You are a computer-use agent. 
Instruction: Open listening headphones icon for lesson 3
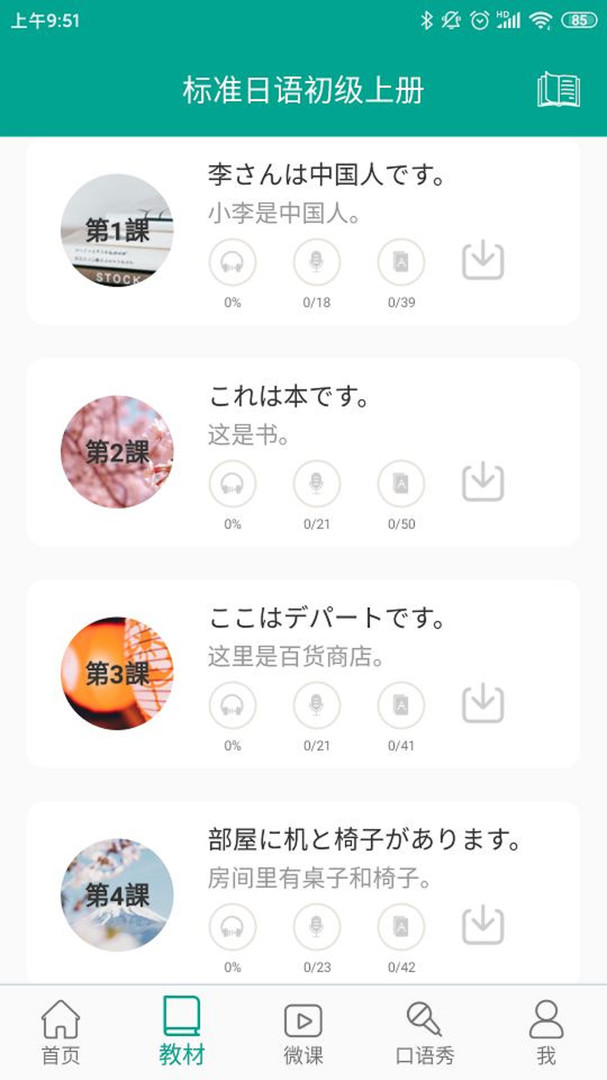[232, 705]
